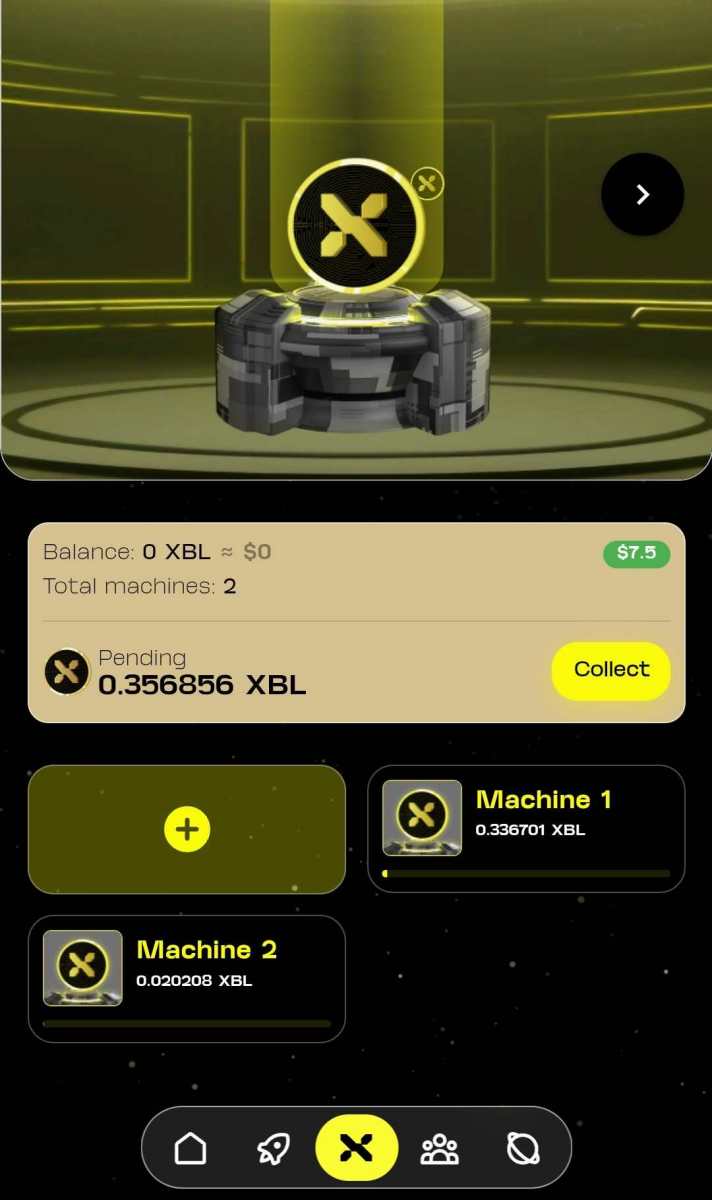
Task: Open the Machine 2 card
Action: 187,978
